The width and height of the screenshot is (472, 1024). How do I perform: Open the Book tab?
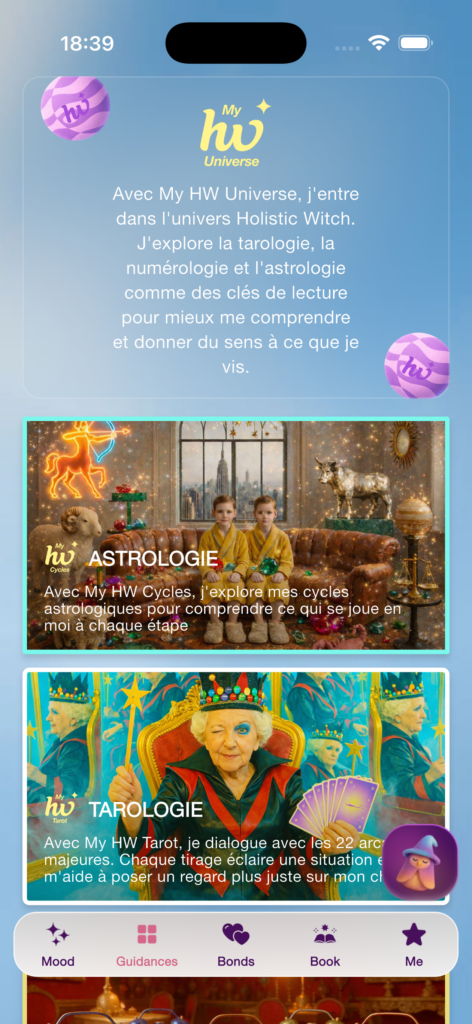325,944
